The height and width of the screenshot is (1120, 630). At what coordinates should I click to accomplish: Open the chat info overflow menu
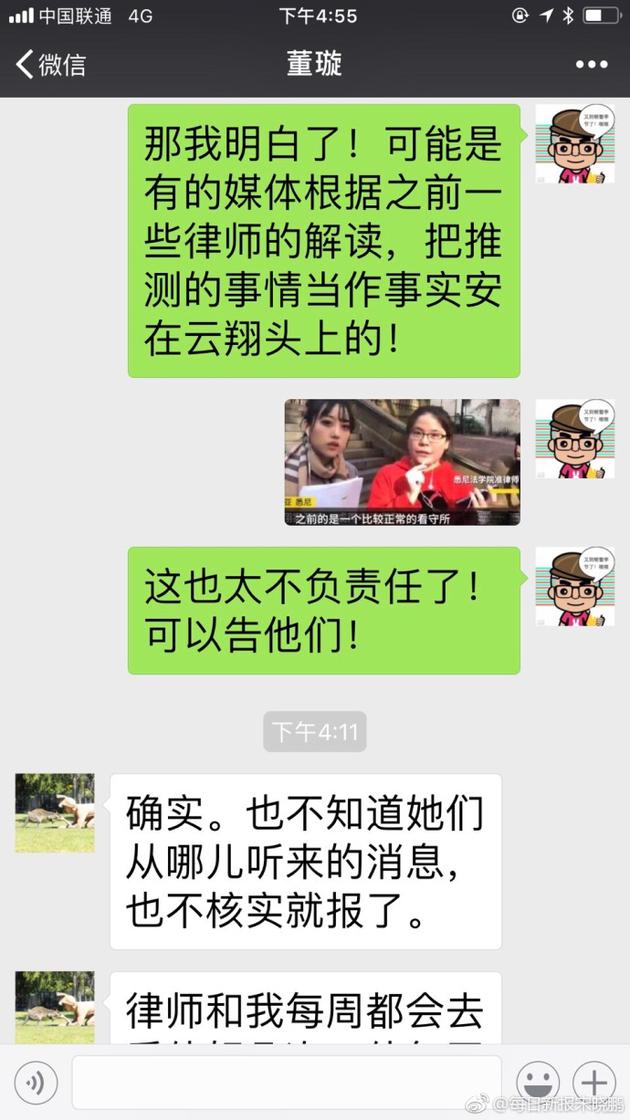pos(591,65)
